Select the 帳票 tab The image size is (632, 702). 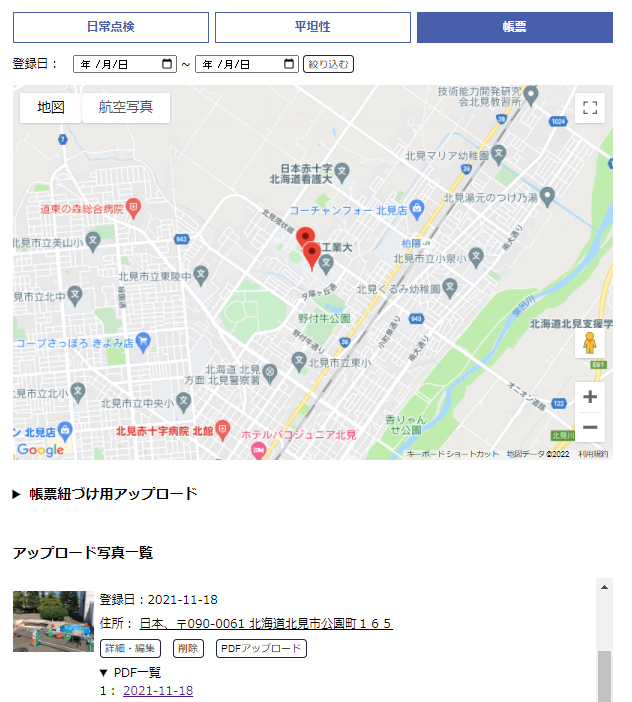pyautogui.click(x=514, y=27)
